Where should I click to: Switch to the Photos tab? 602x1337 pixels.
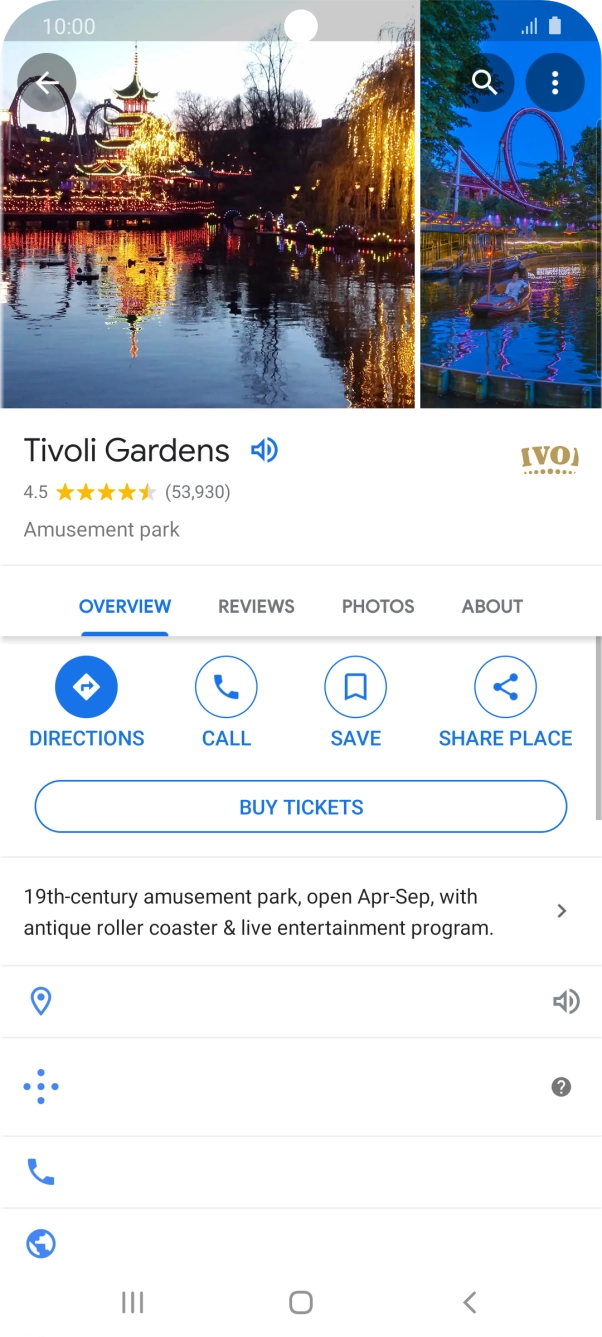coord(378,606)
